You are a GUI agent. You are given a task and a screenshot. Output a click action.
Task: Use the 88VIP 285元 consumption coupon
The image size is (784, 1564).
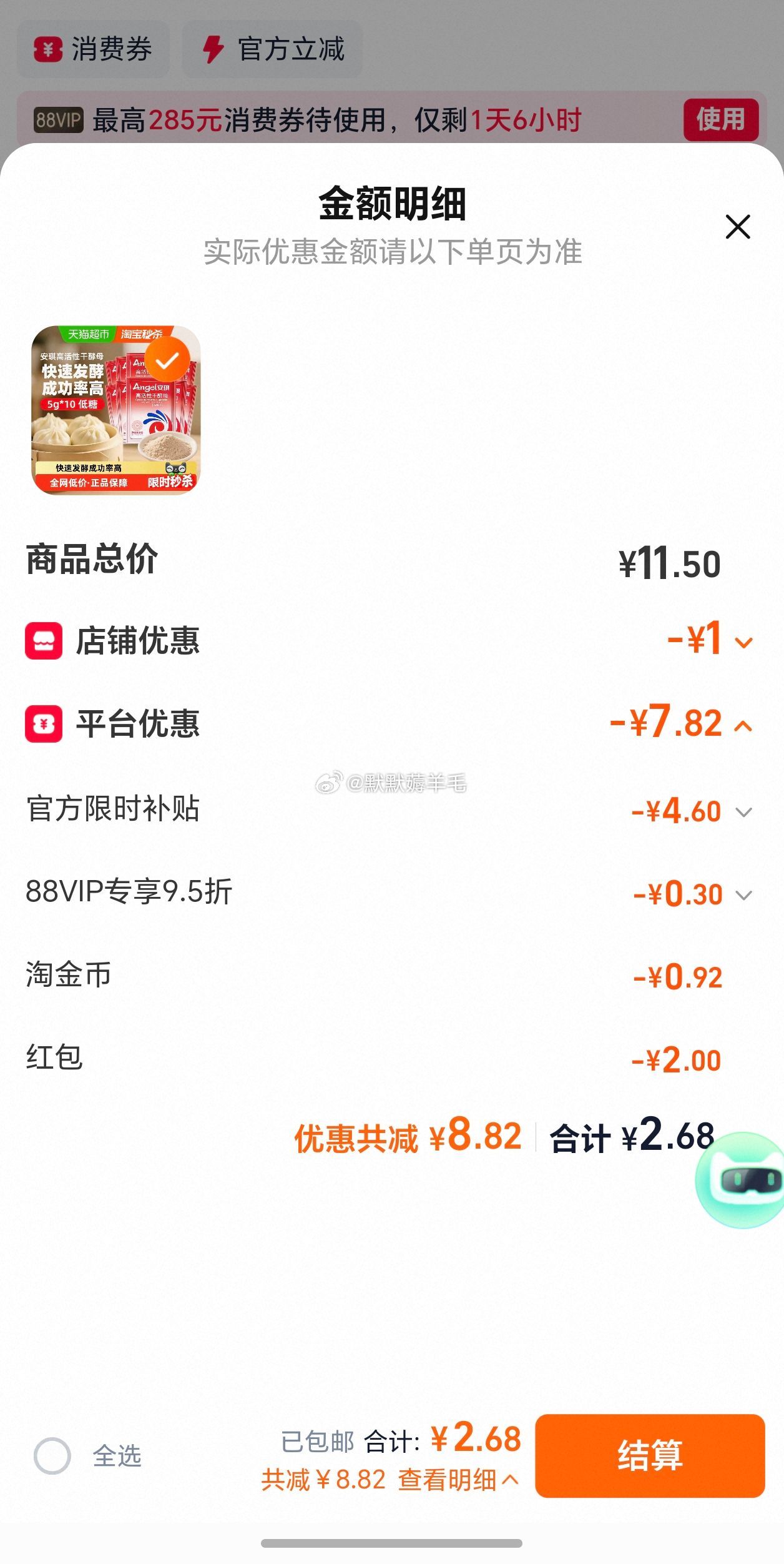pyautogui.click(x=720, y=119)
